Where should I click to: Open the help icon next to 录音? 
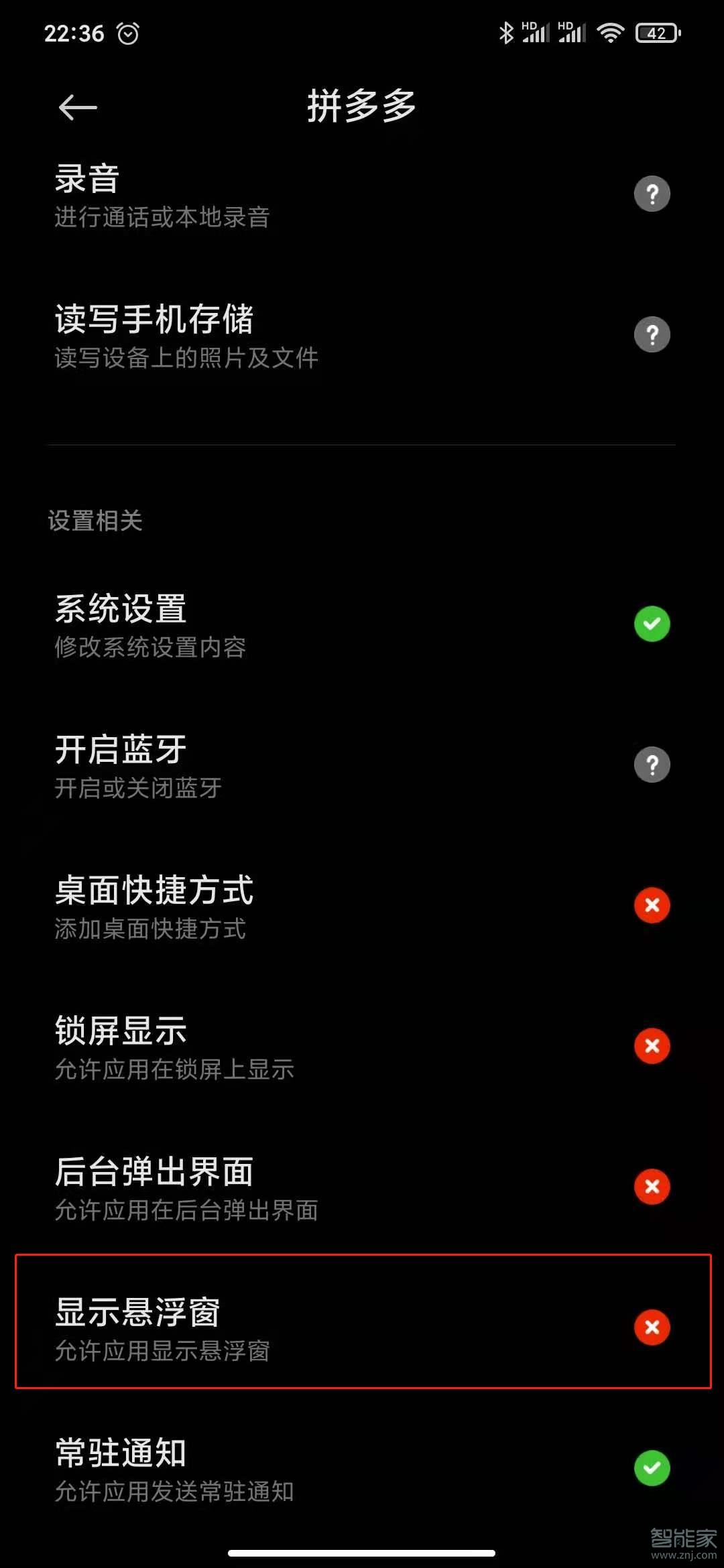pyautogui.click(x=651, y=193)
